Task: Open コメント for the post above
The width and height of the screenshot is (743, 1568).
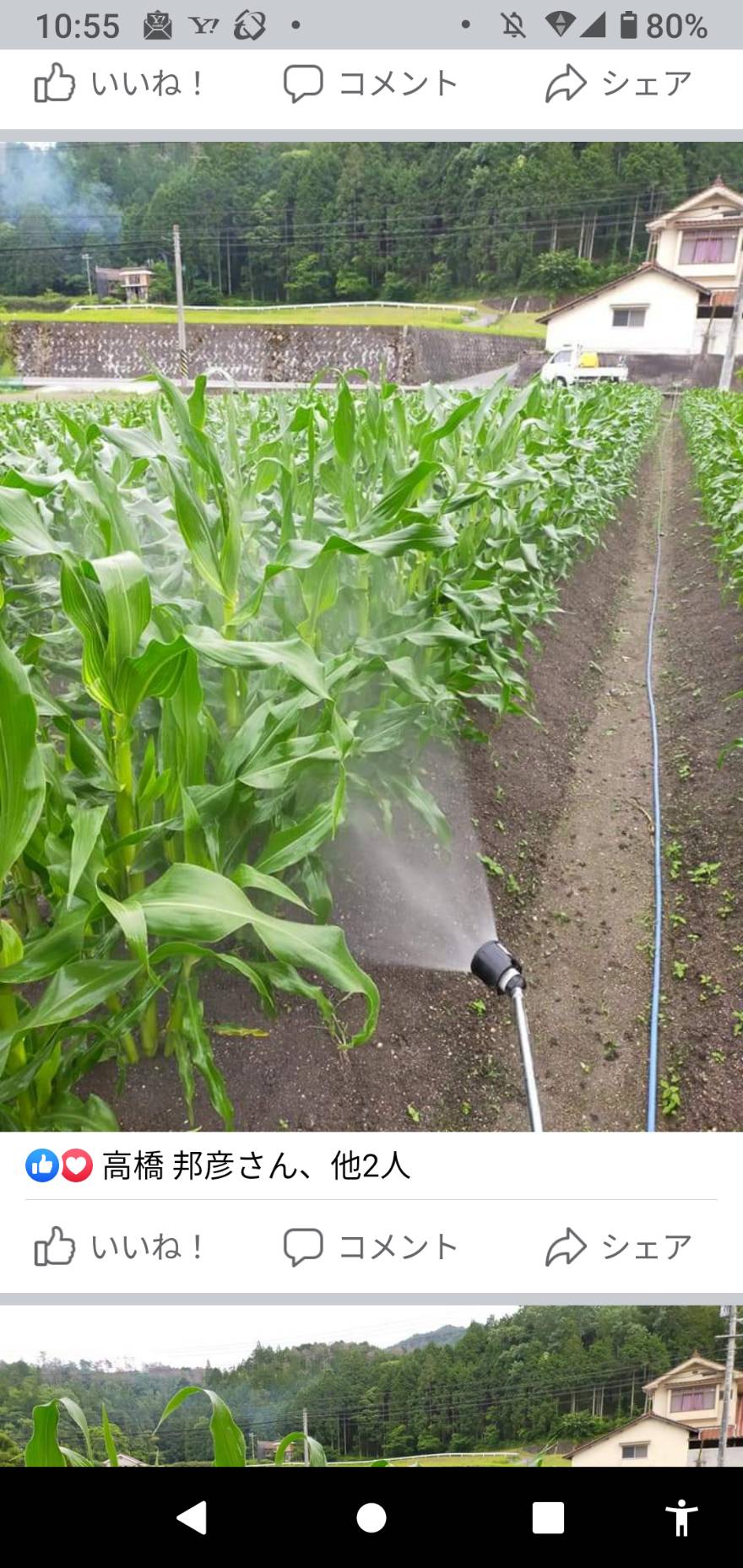Action: tap(371, 84)
